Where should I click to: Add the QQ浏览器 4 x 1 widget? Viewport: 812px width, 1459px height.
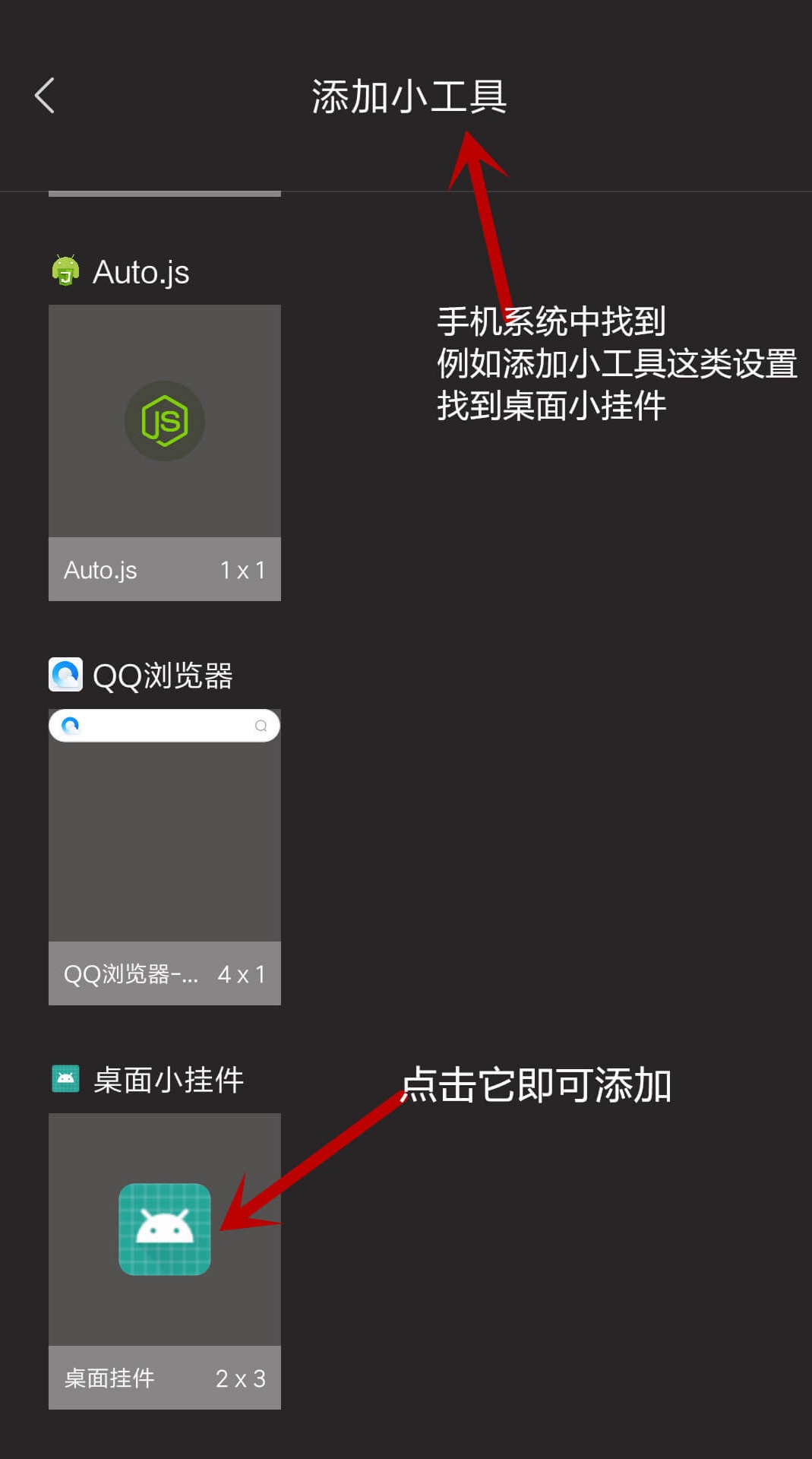165,857
